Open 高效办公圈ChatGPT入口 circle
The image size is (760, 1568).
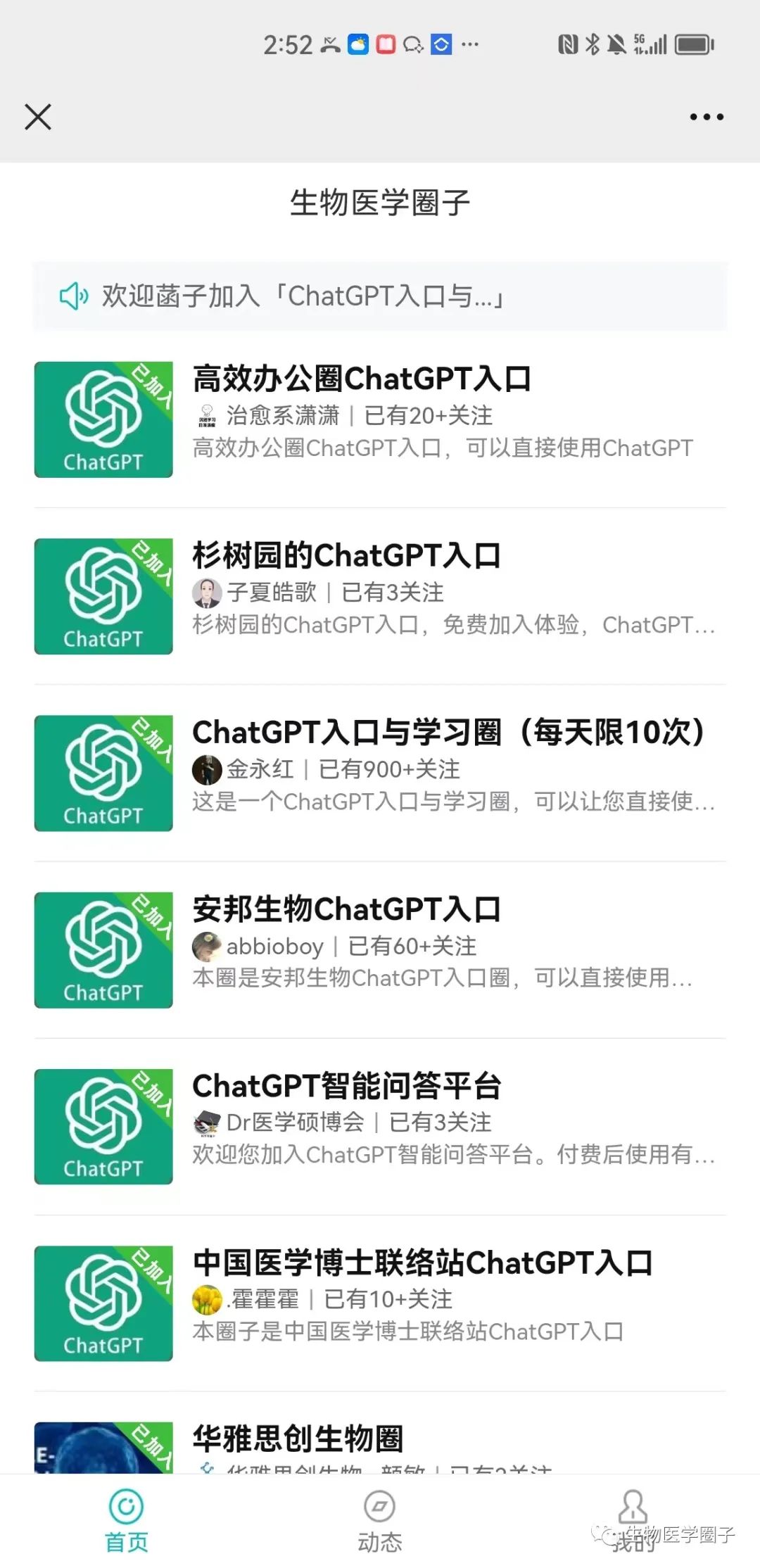(x=380, y=419)
